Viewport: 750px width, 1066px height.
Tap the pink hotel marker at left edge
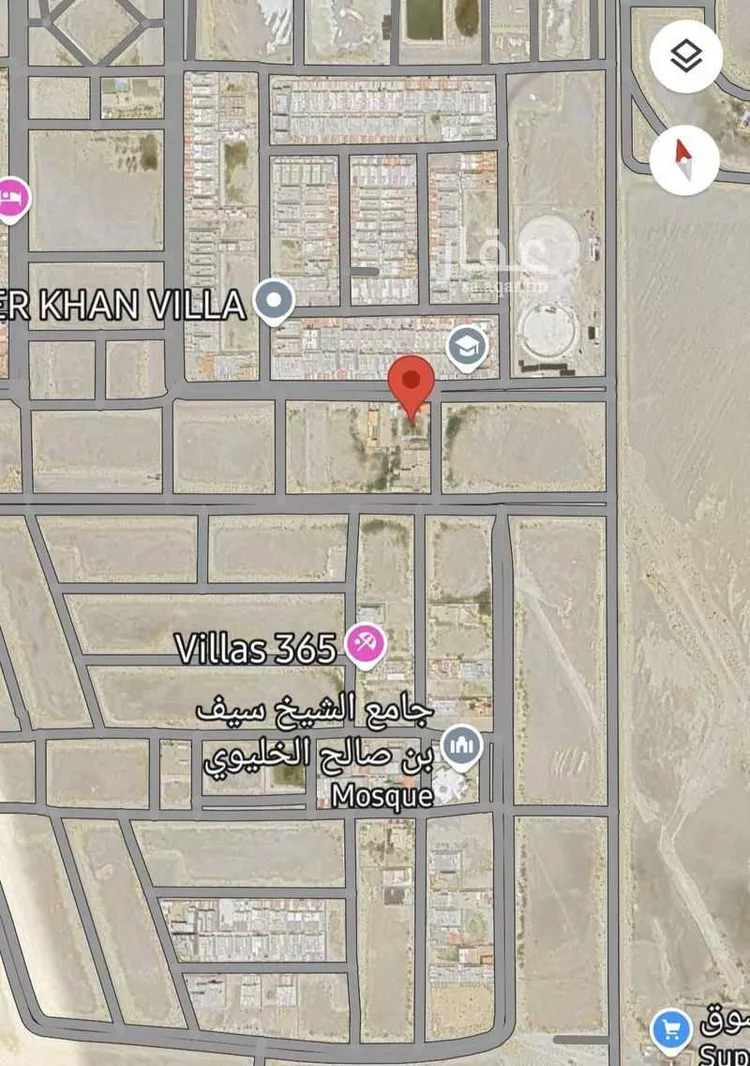[x=10, y=196]
